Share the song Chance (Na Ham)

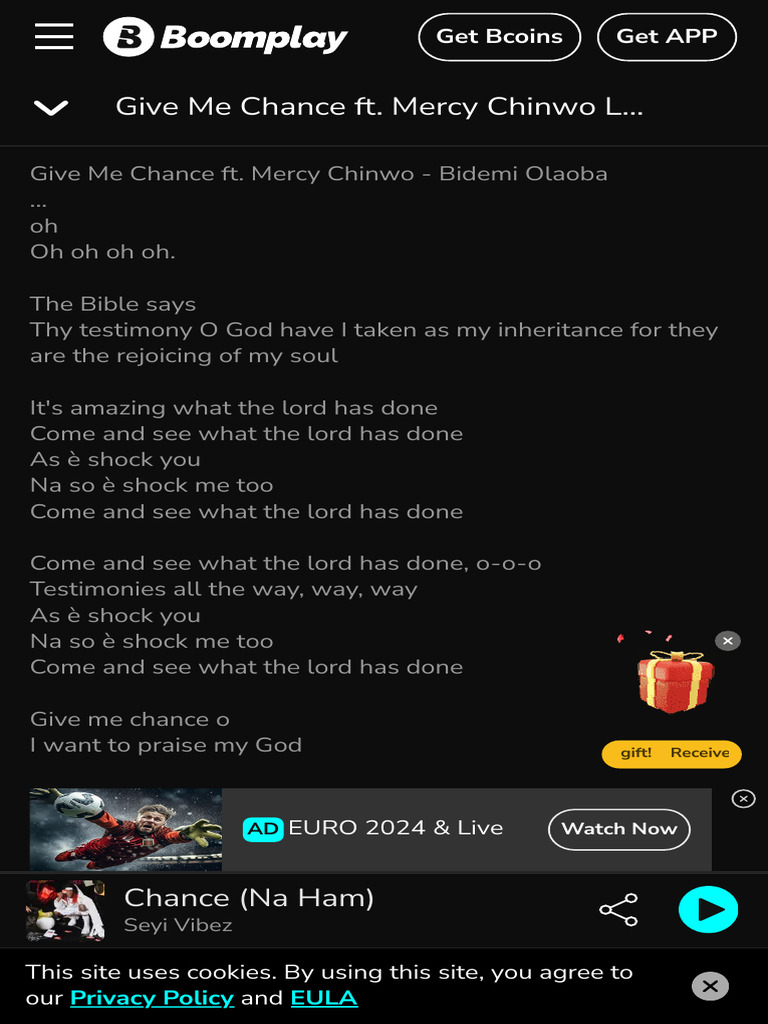tap(618, 910)
